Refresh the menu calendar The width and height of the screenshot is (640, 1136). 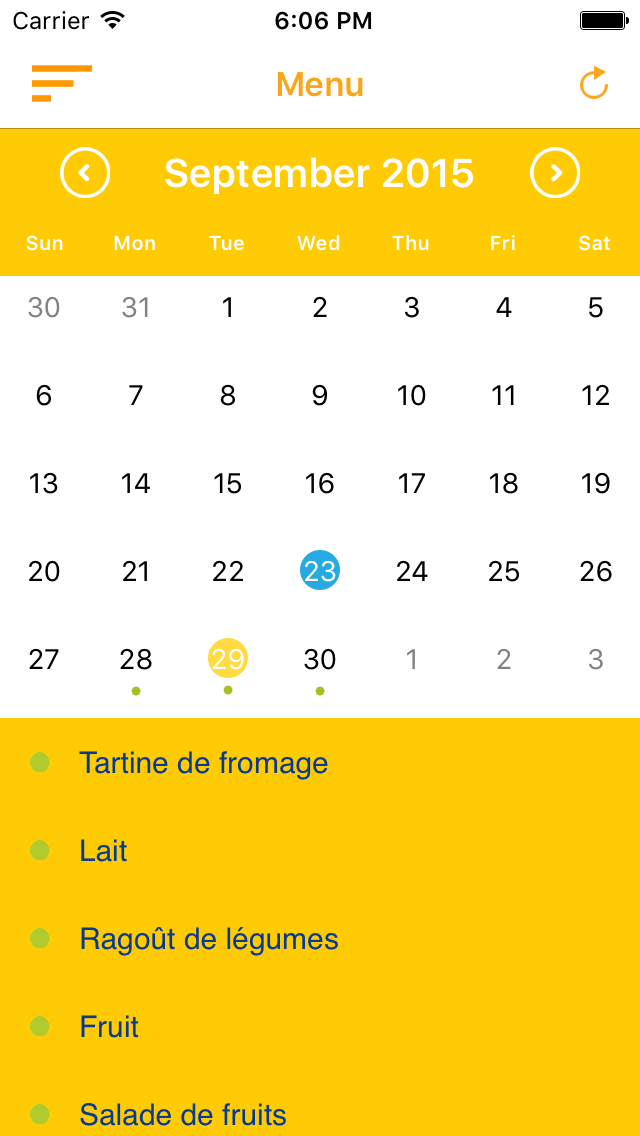(x=594, y=84)
